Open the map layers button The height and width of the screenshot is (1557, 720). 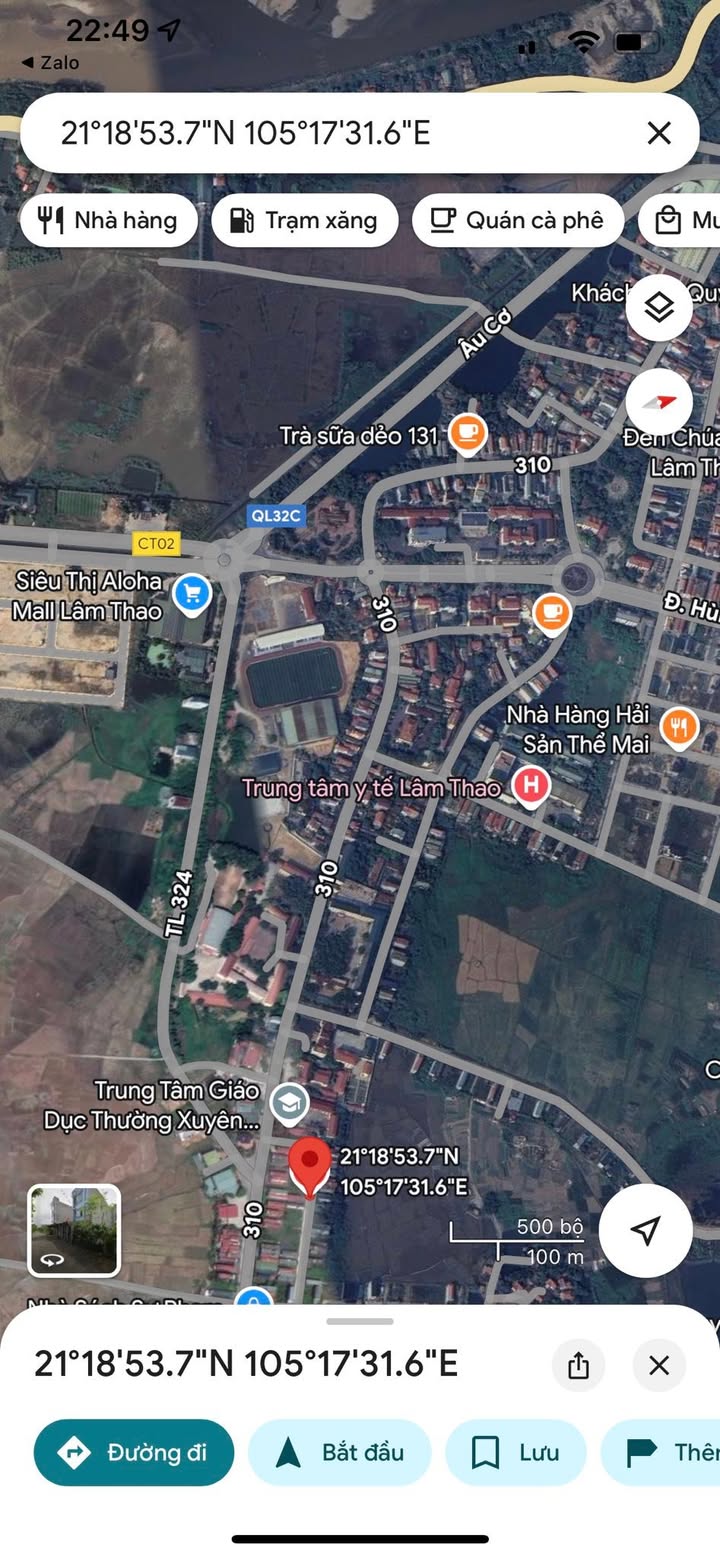[659, 307]
